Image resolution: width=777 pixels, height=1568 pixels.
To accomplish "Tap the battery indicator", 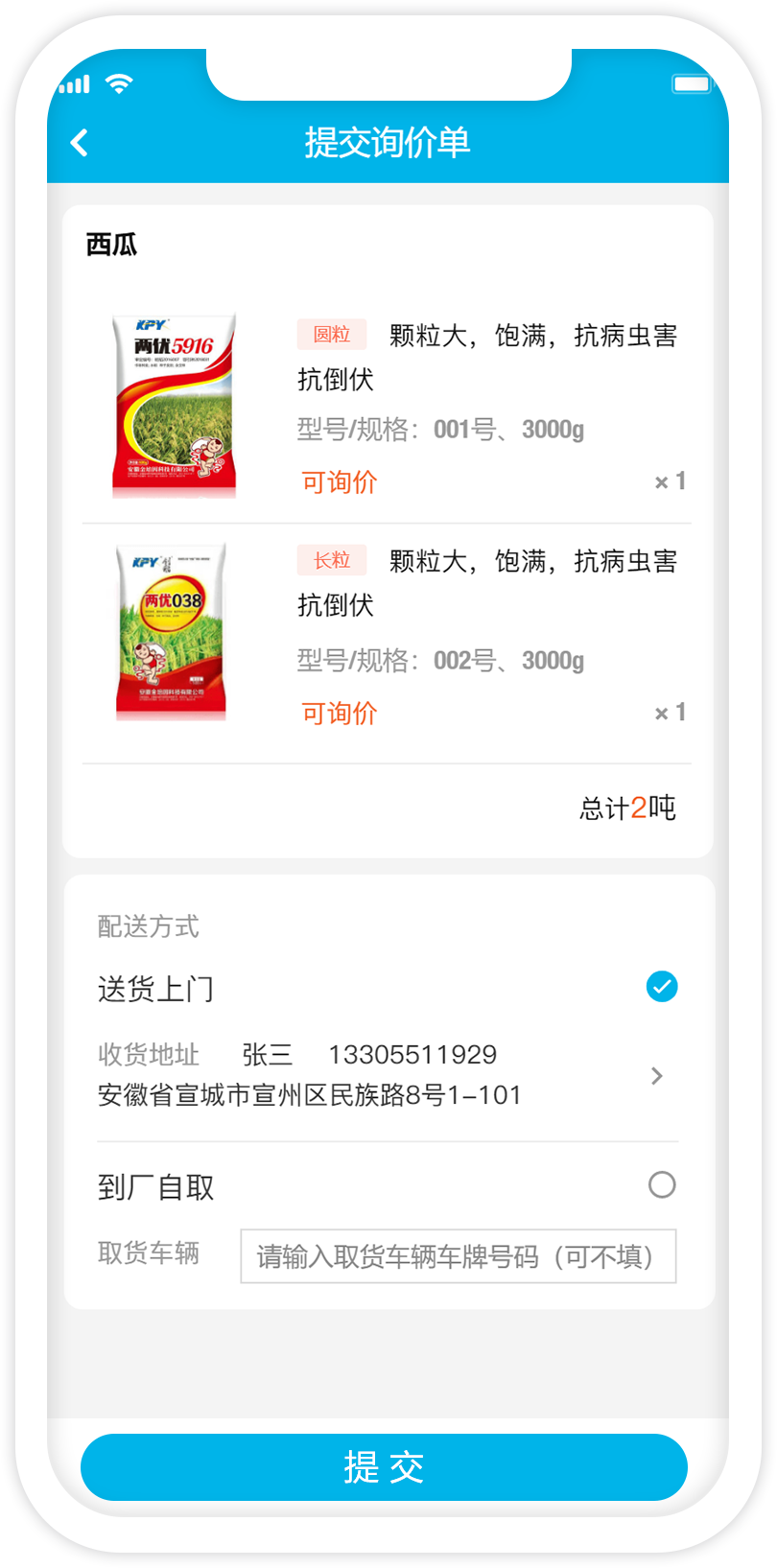I will (693, 83).
